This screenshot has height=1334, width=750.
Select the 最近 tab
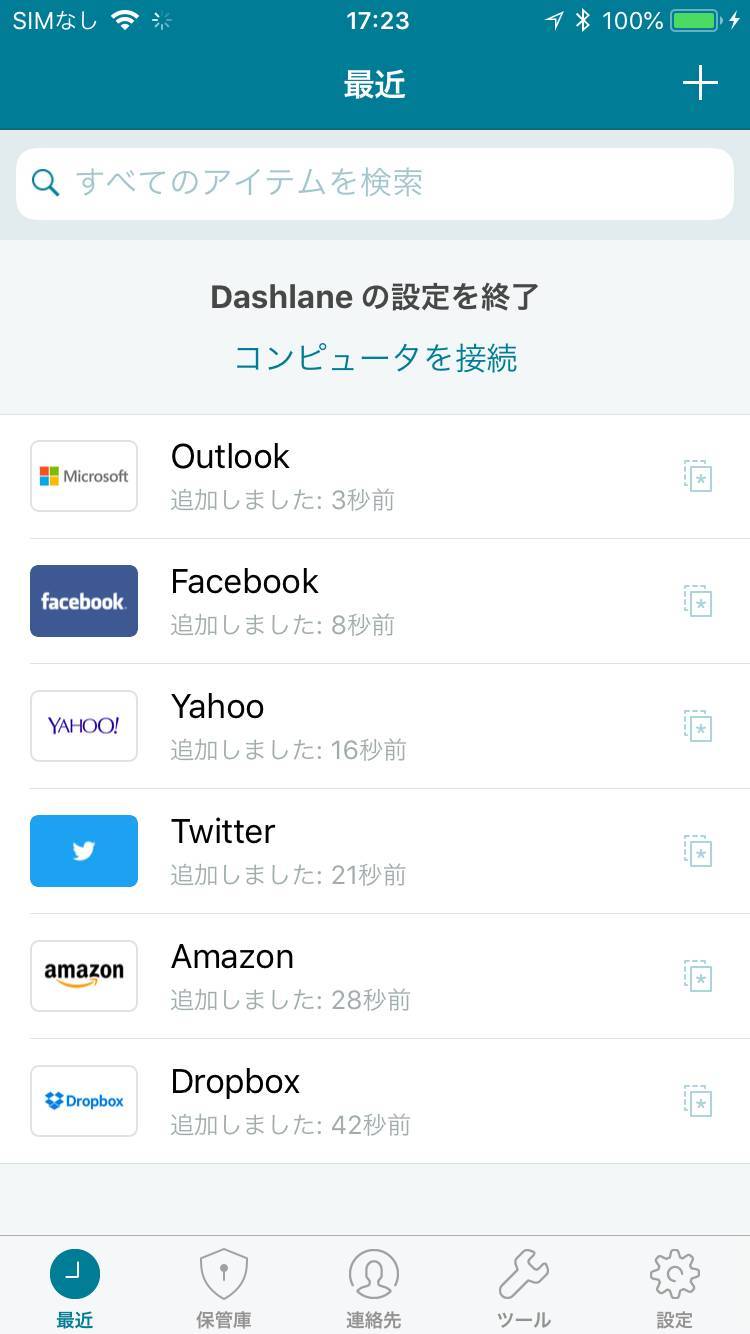(75, 1287)
